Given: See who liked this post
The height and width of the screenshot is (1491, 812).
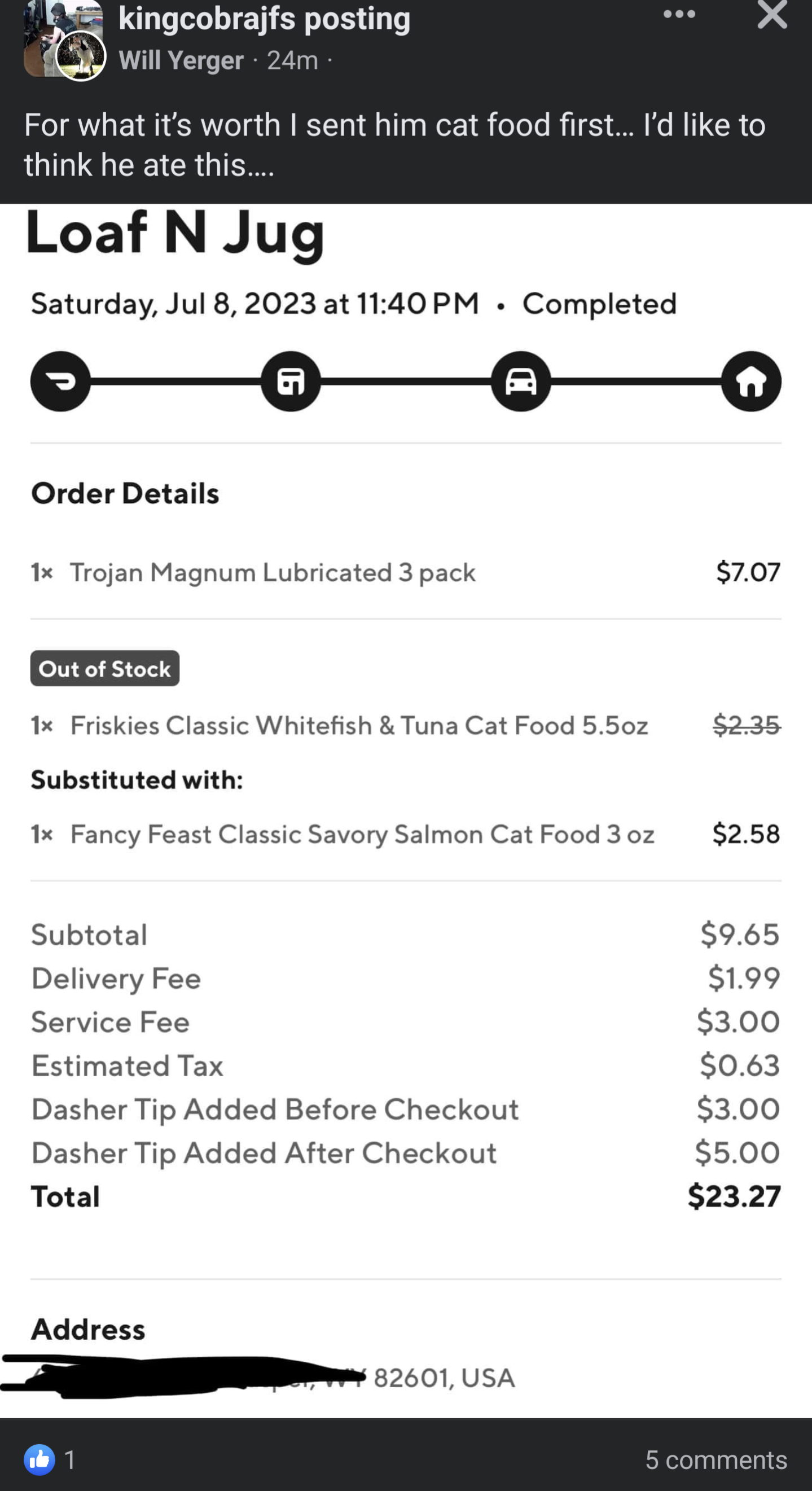Looking at the screenshot, I should point(50,1459).
